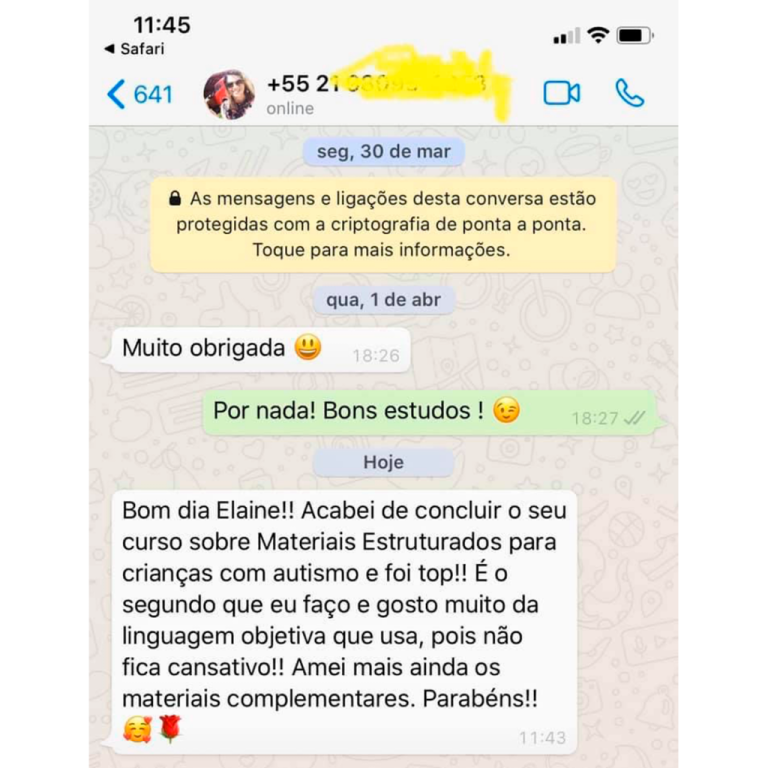Return to Safari via the status bar link
This screenshot has height=768, width=768.
click(x=134, y=48)
